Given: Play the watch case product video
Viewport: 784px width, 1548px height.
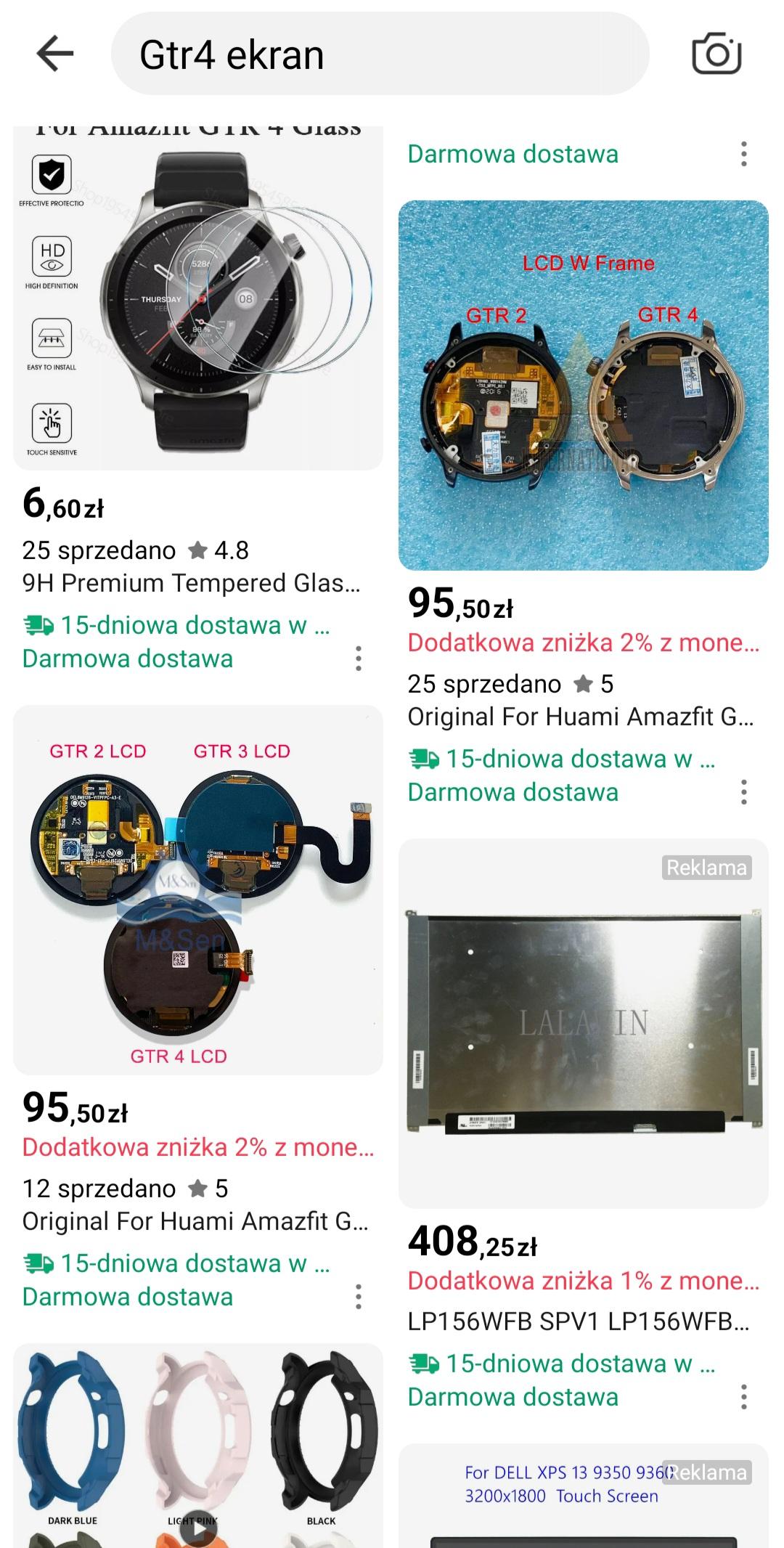Looking at the screenshot, I should [197, 1531].
